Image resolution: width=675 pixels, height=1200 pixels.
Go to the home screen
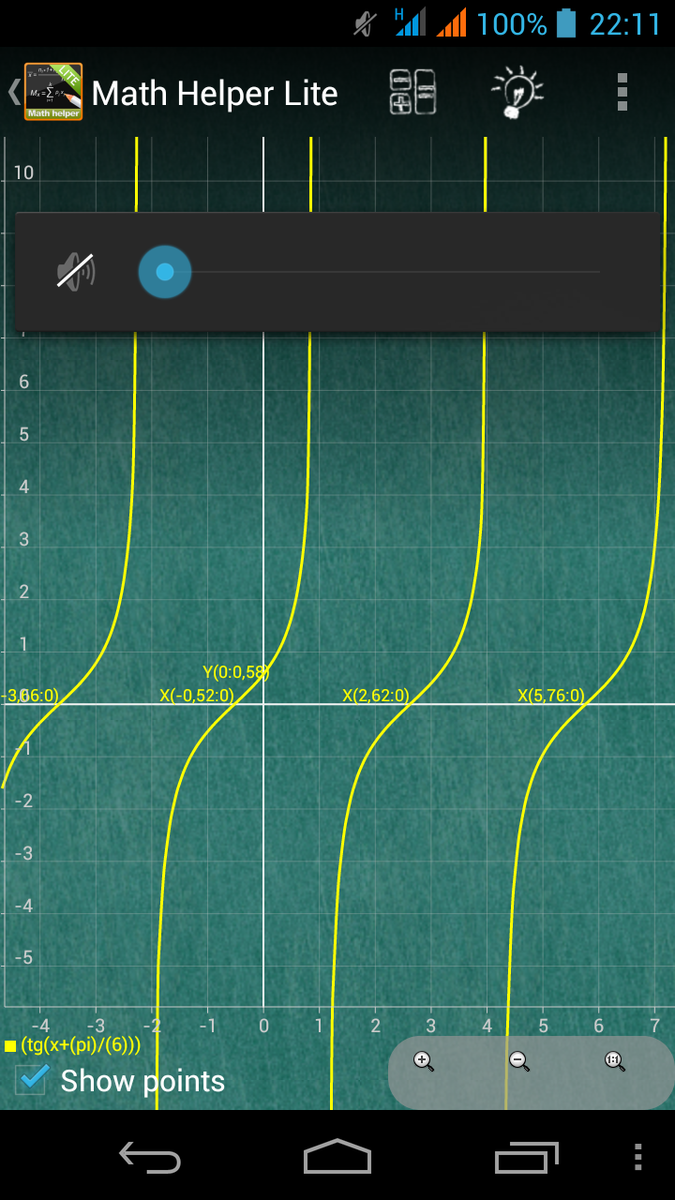point(337,1157)
